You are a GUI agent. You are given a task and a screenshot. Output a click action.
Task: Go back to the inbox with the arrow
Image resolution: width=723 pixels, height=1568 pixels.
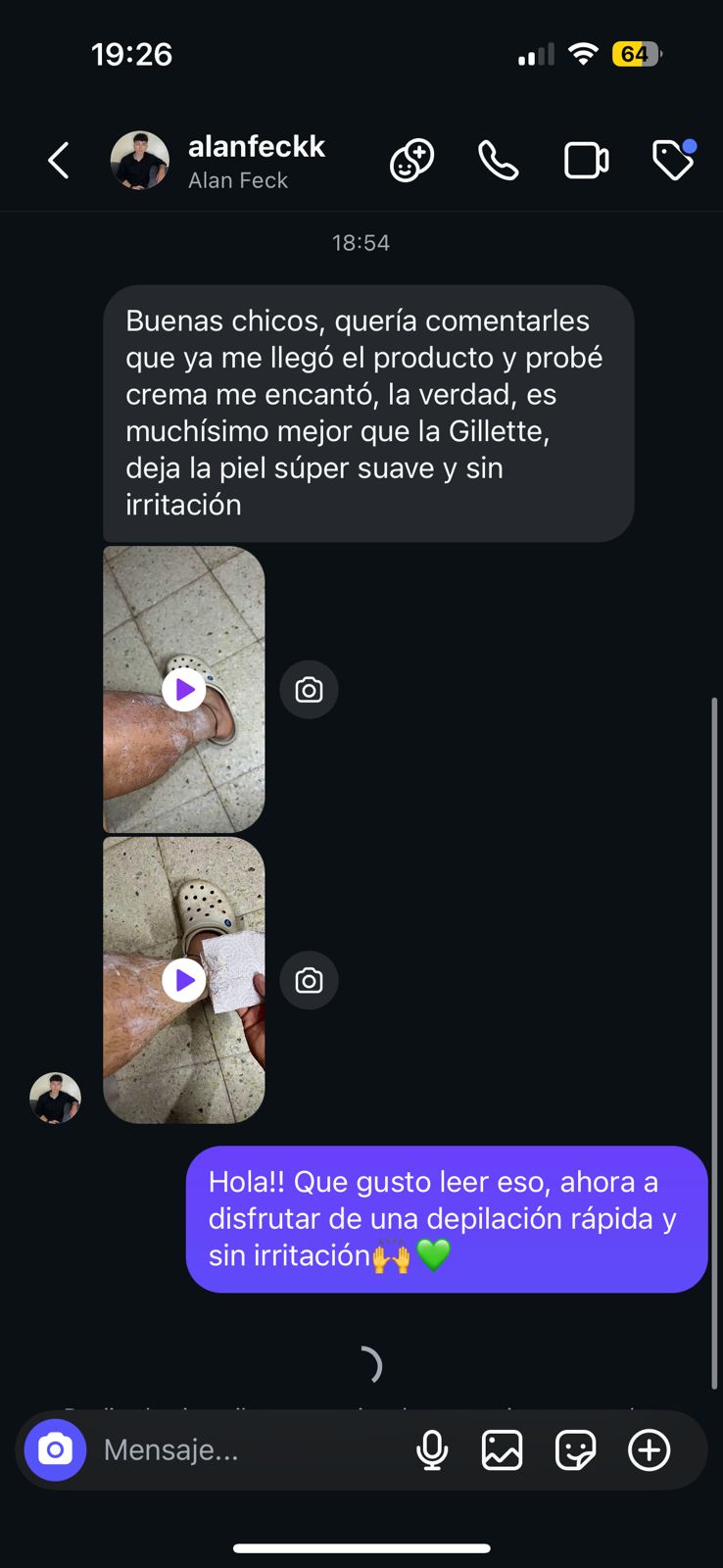click(x=58, y=160)
